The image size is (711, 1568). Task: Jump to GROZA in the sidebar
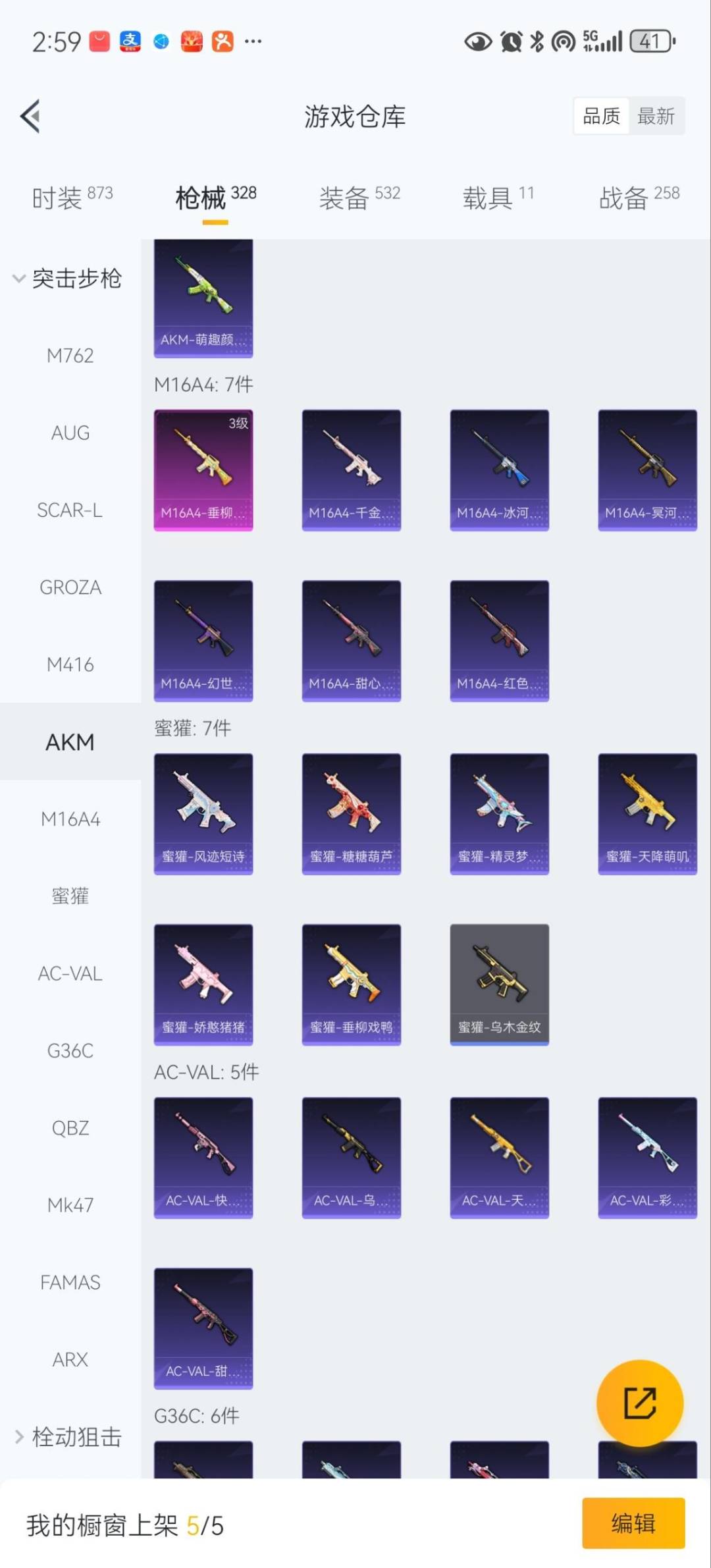(x=70, y=587)
